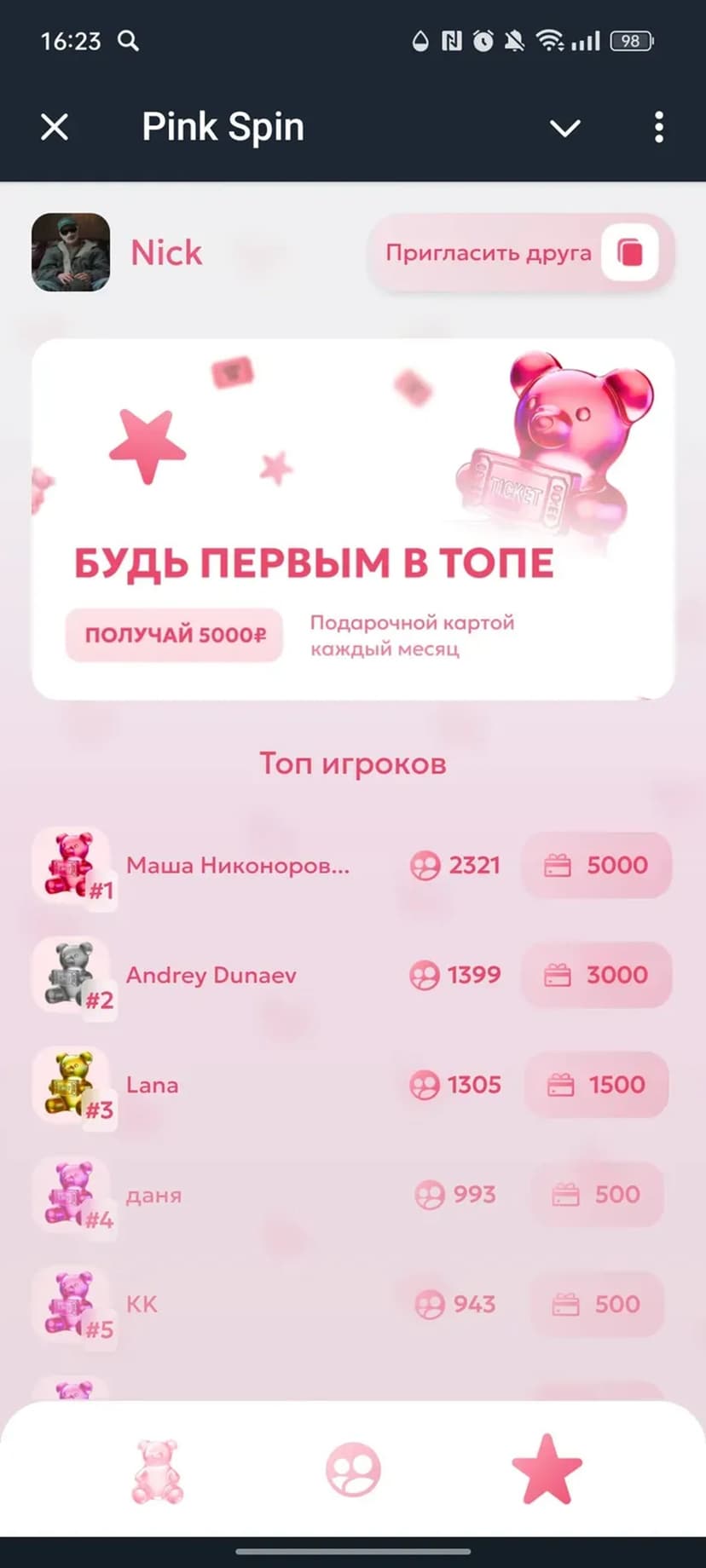Open the three-dot overflow menu
The width and height of the screenshot is (706, 1568).
(x=659, y=128)
